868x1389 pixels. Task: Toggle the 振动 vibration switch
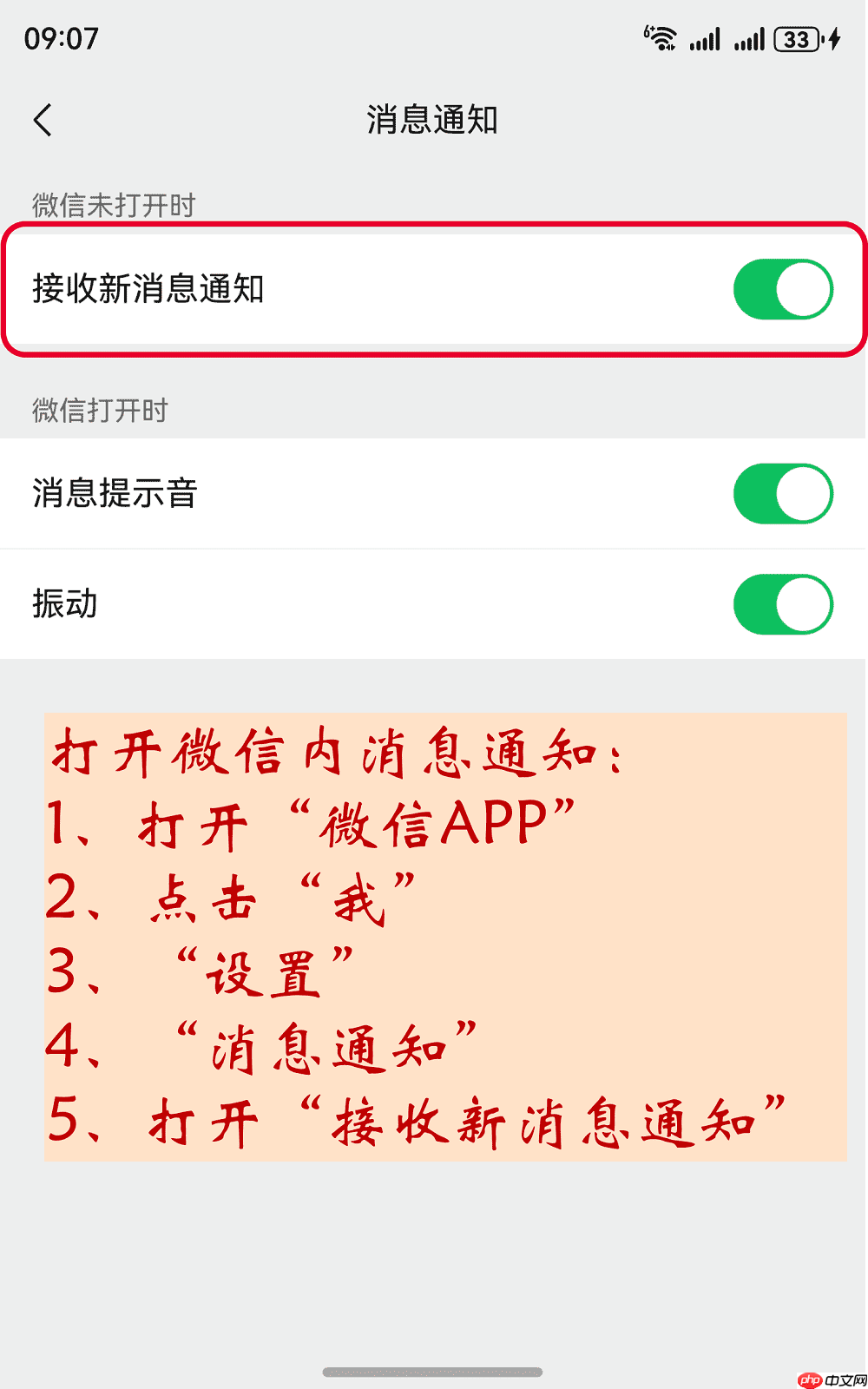coord(783,604)
